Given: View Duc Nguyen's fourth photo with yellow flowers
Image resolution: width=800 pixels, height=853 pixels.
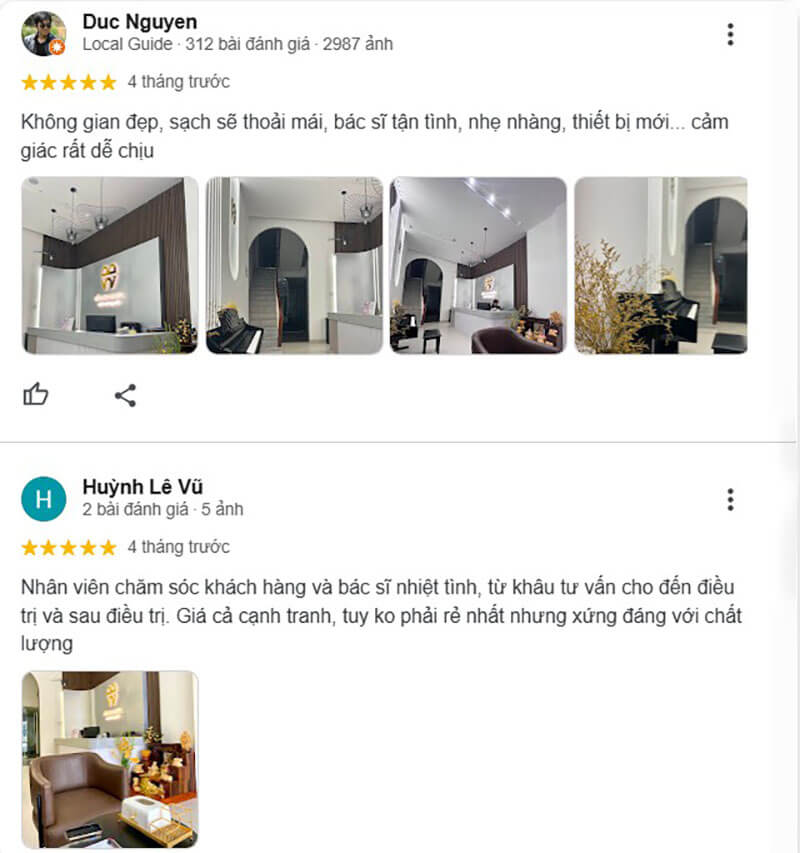Looking at the screenshot, I should tap(660, 265).
